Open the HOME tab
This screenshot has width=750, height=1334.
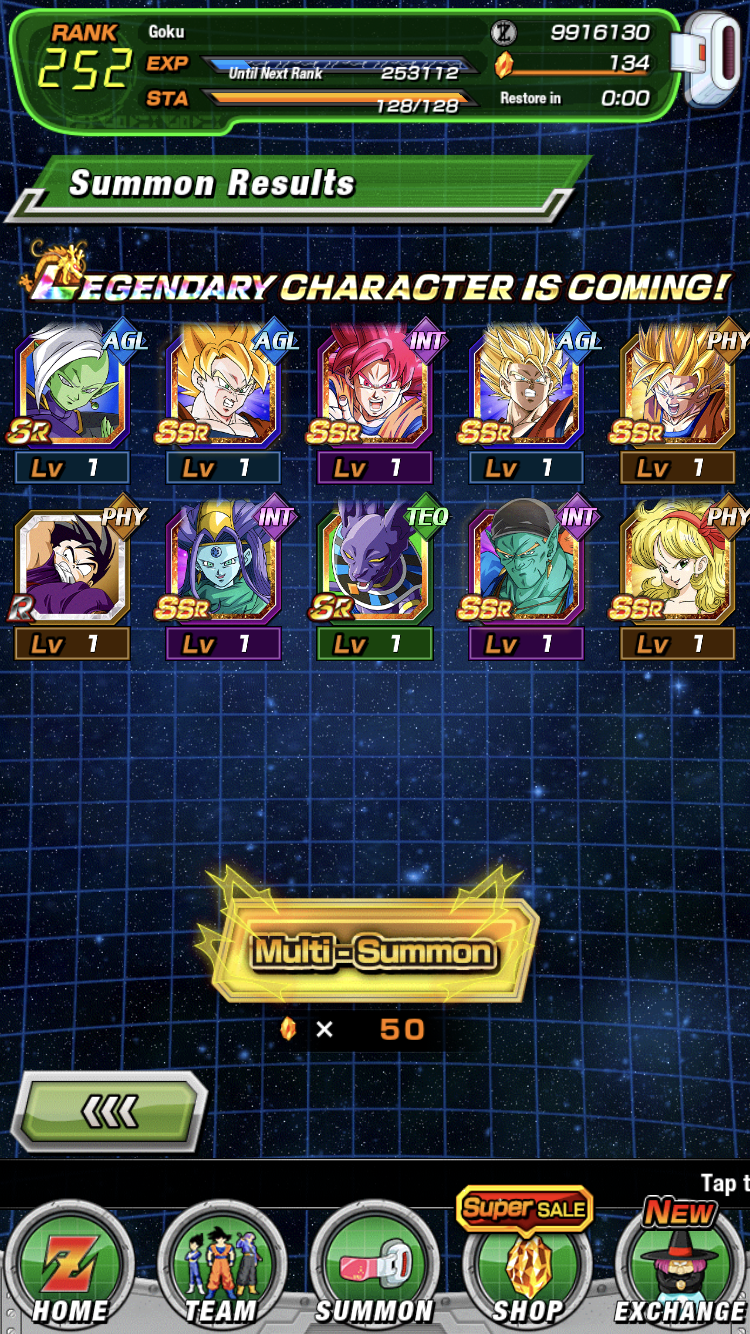[x=70, y=1265]
